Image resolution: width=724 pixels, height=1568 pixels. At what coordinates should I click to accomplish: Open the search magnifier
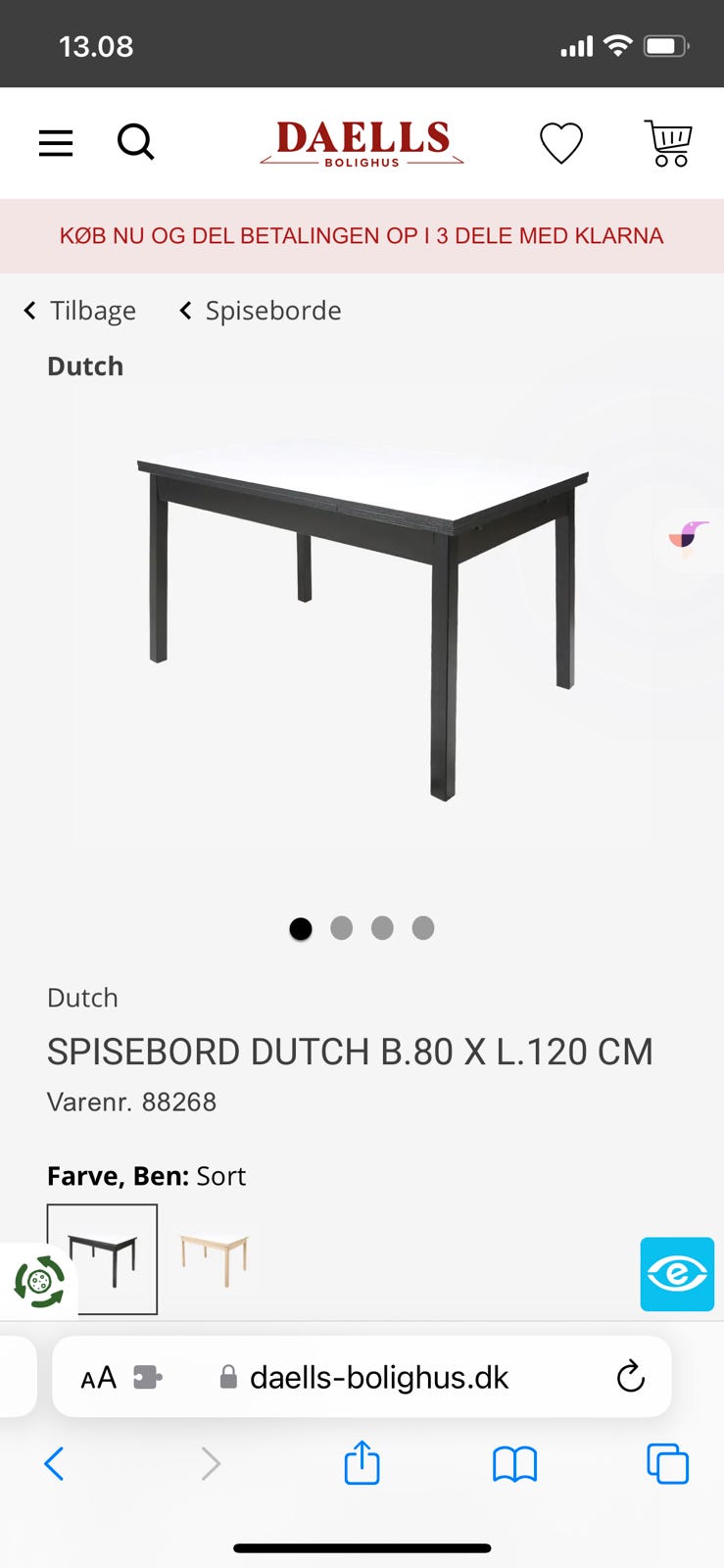click(135, 143)
